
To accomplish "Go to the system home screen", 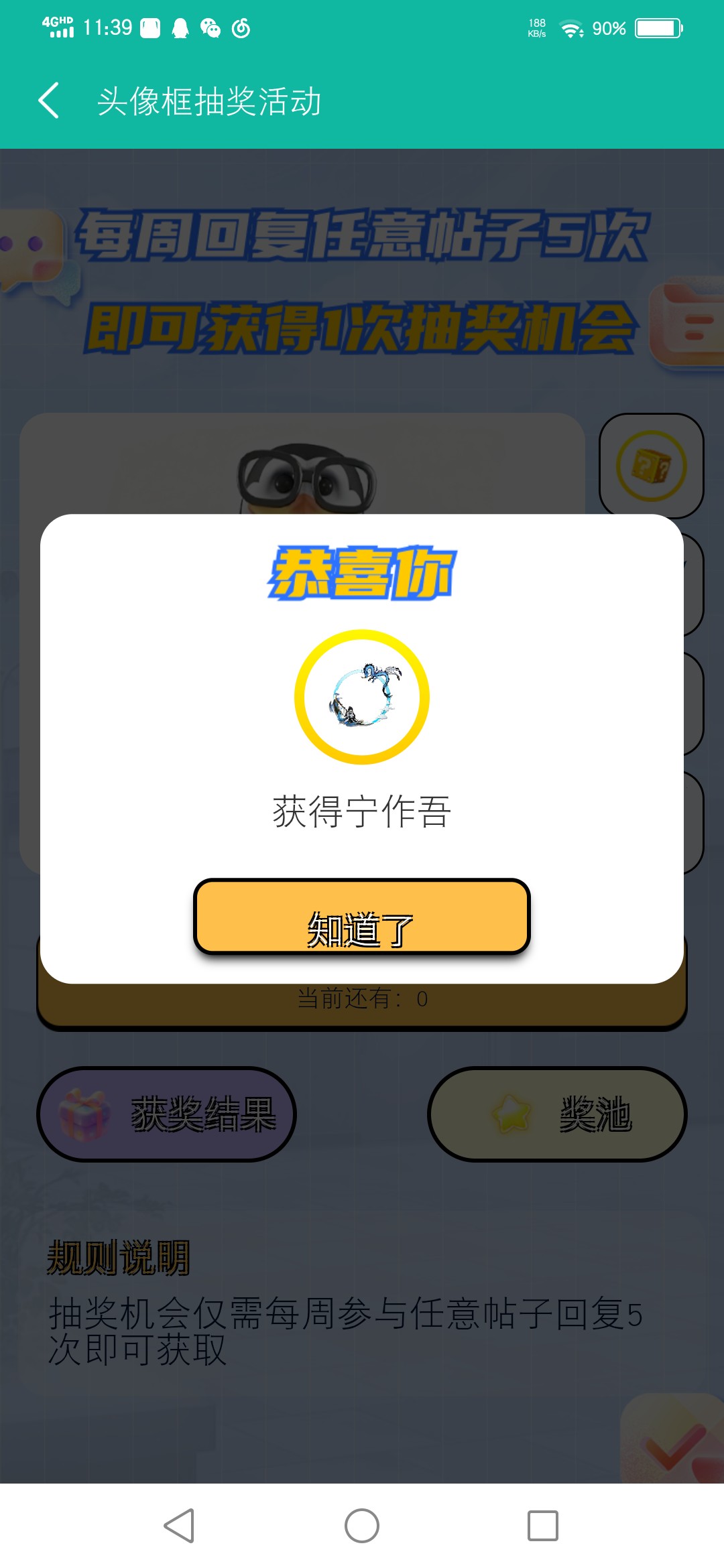I will click(x=362, y=1526).
